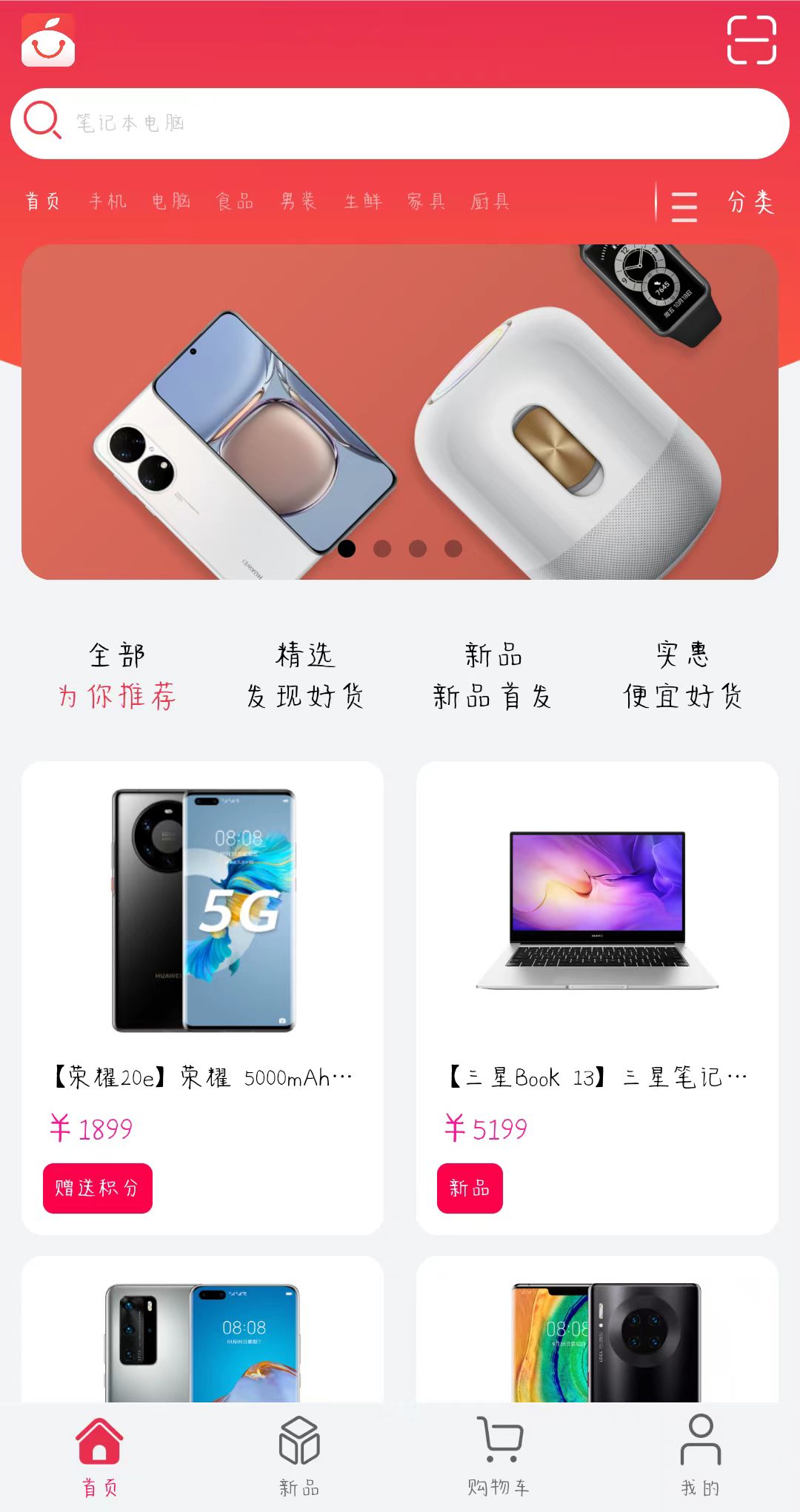This screenshot has width=800, height=1512.
Task: Open the scan code icon
Action: tap(751, 40)
